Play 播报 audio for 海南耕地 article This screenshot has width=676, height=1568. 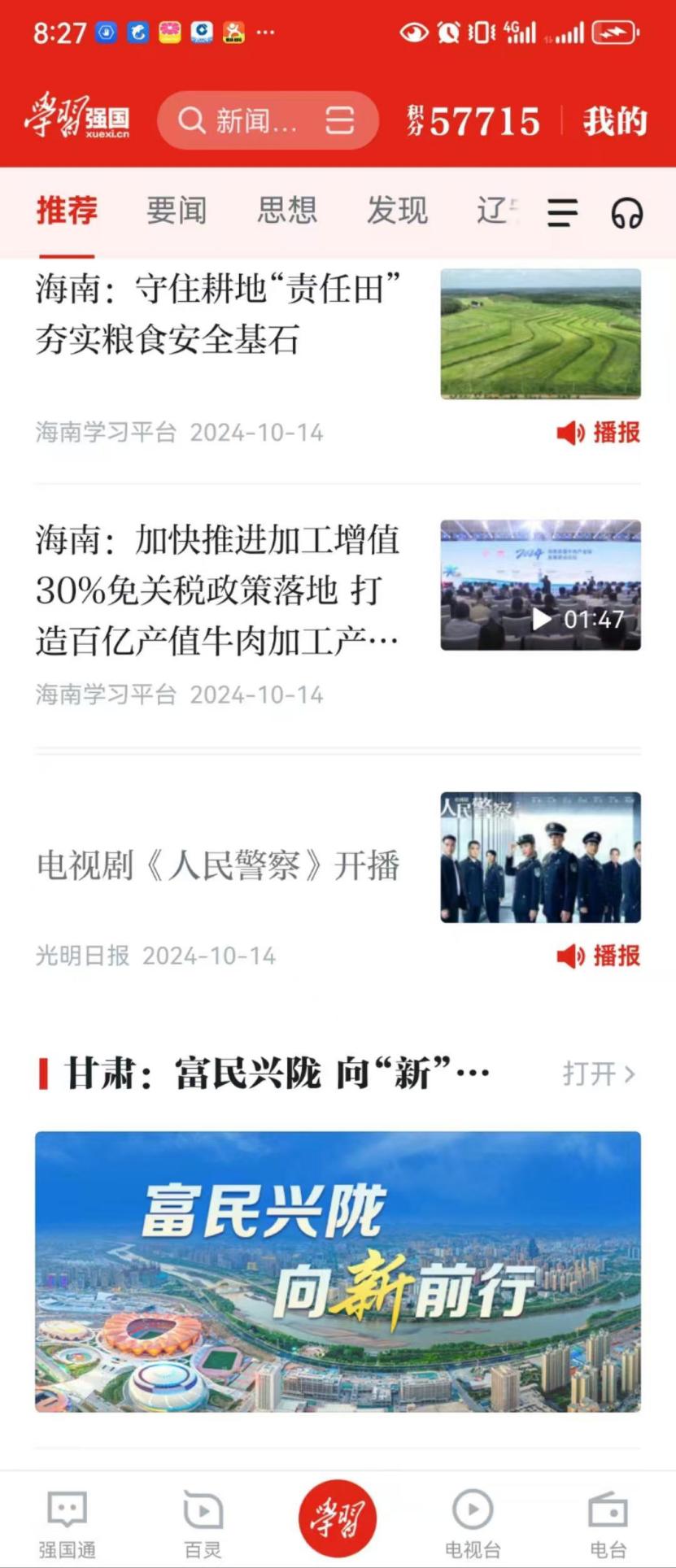click(599, 433)
